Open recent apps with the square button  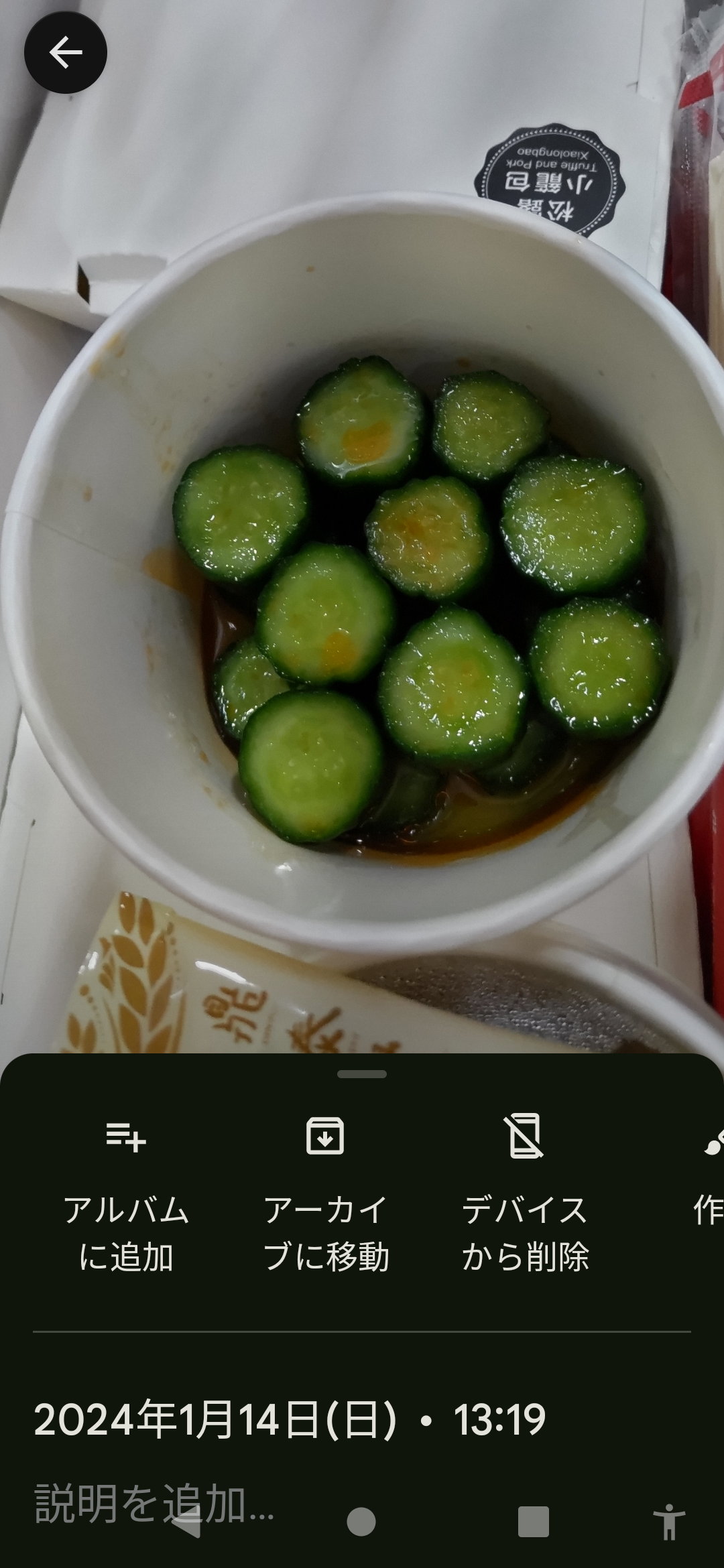[x=534, y=1521]
